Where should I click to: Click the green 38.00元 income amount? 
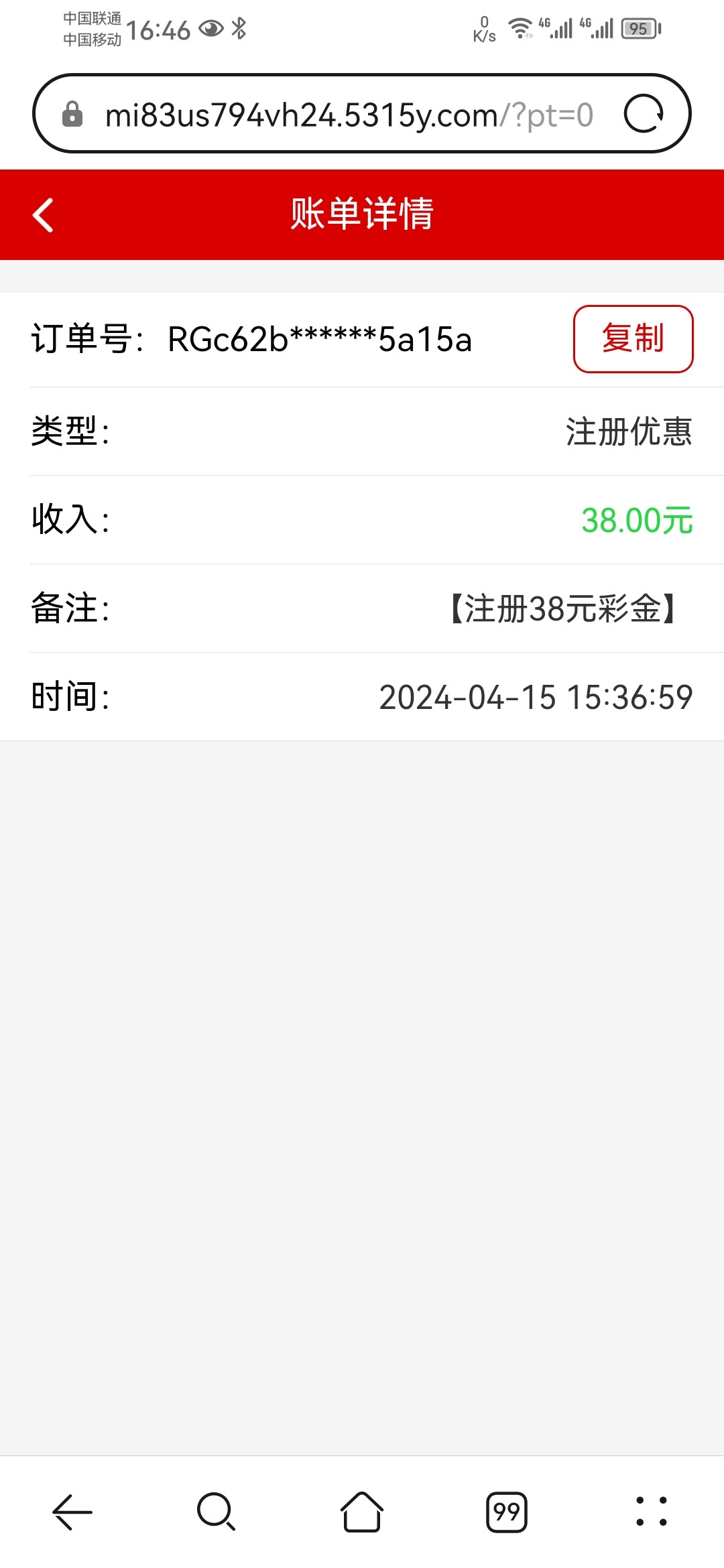(x=636, y=522)
